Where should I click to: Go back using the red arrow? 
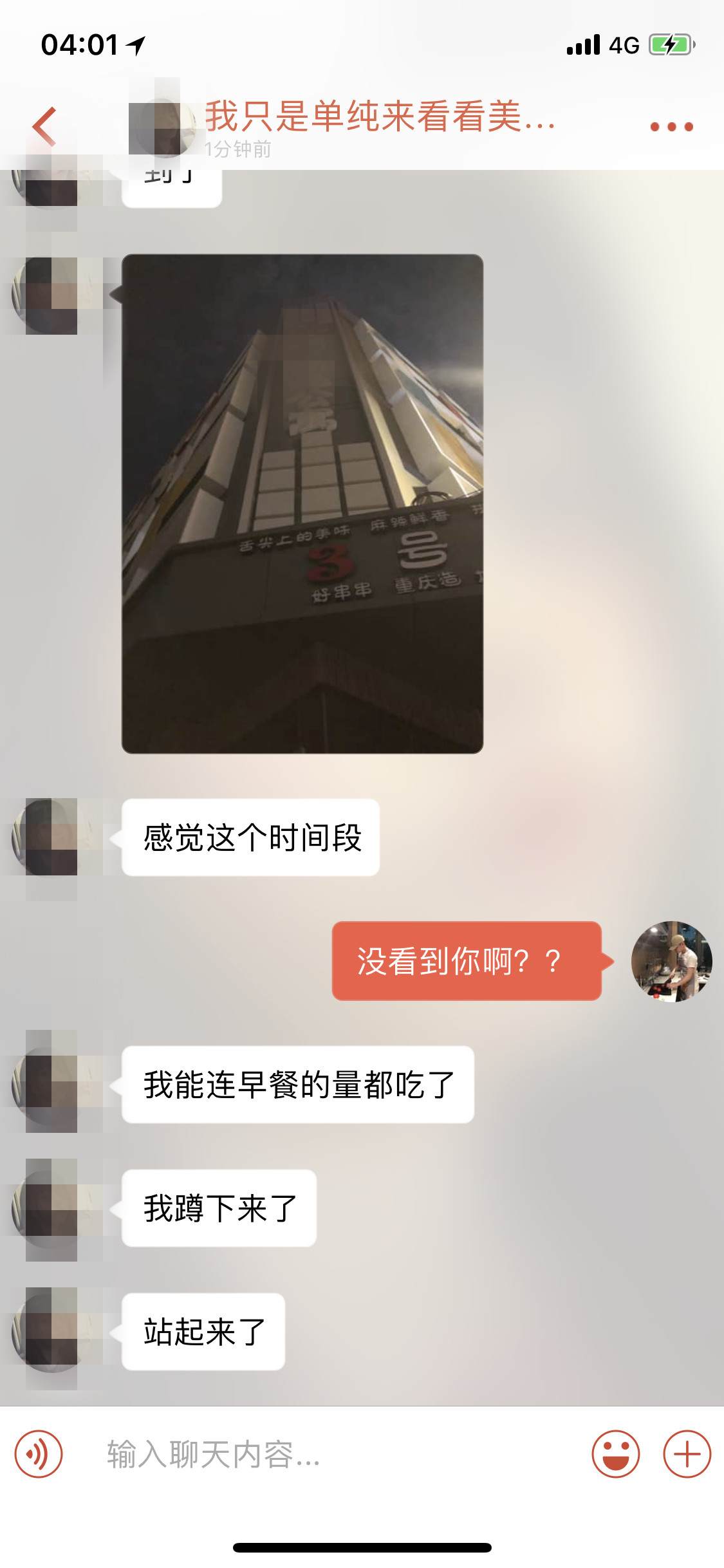45,126
